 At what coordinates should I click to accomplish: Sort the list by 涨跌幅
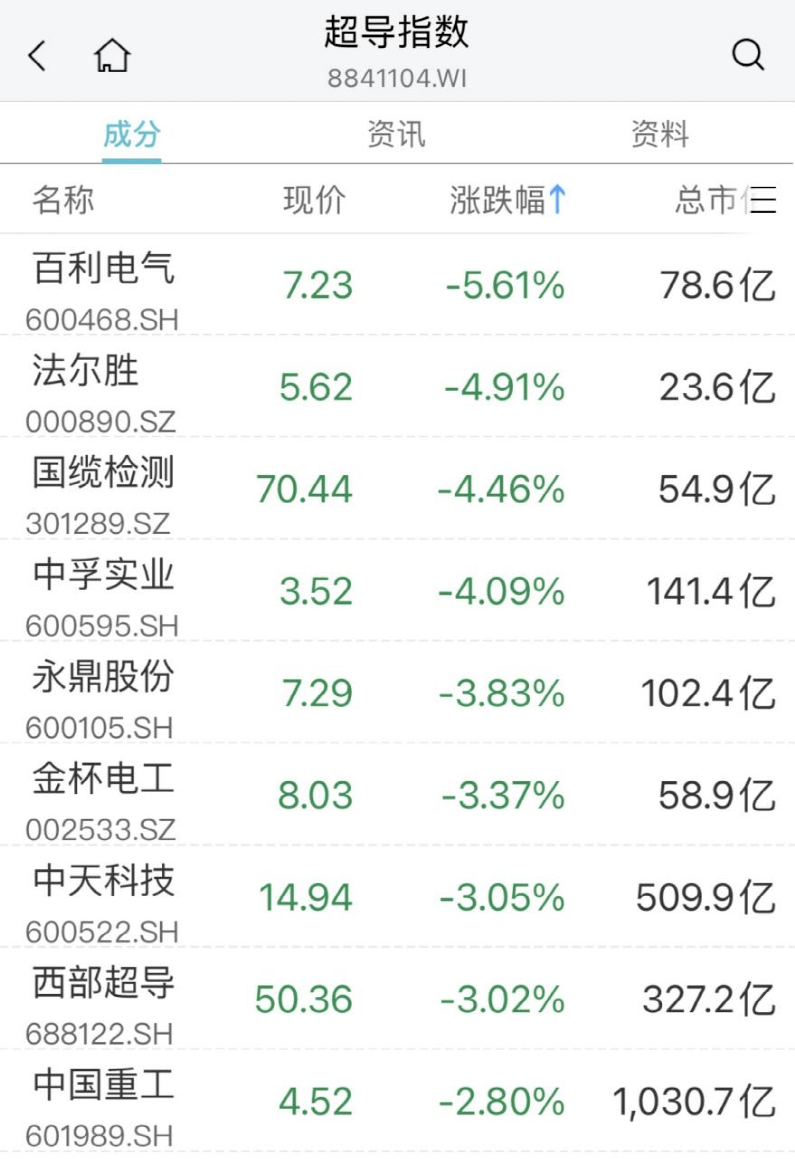pyautogui.click(x=507, y=200)
